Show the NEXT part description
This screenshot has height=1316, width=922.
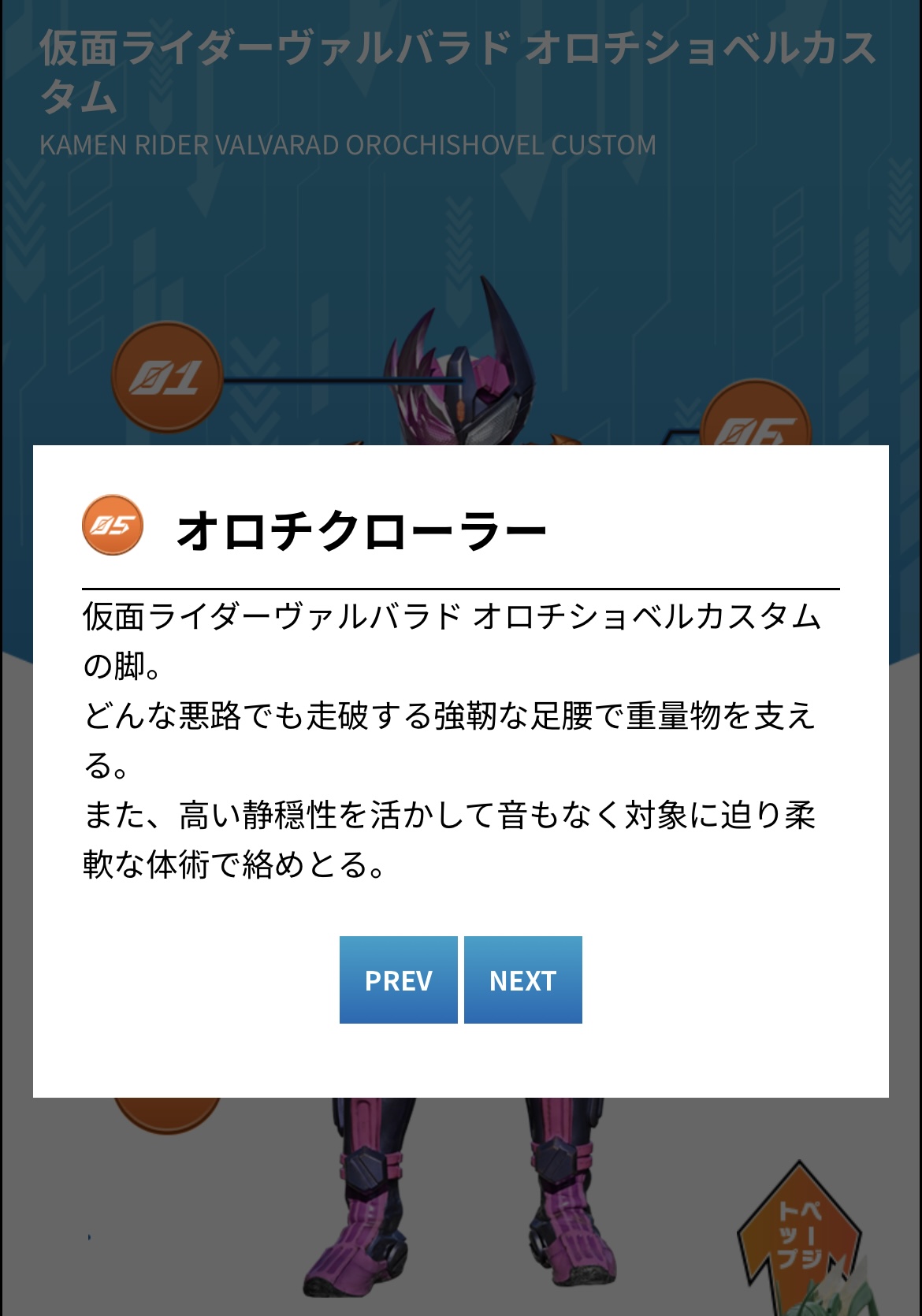click(522, 980)
